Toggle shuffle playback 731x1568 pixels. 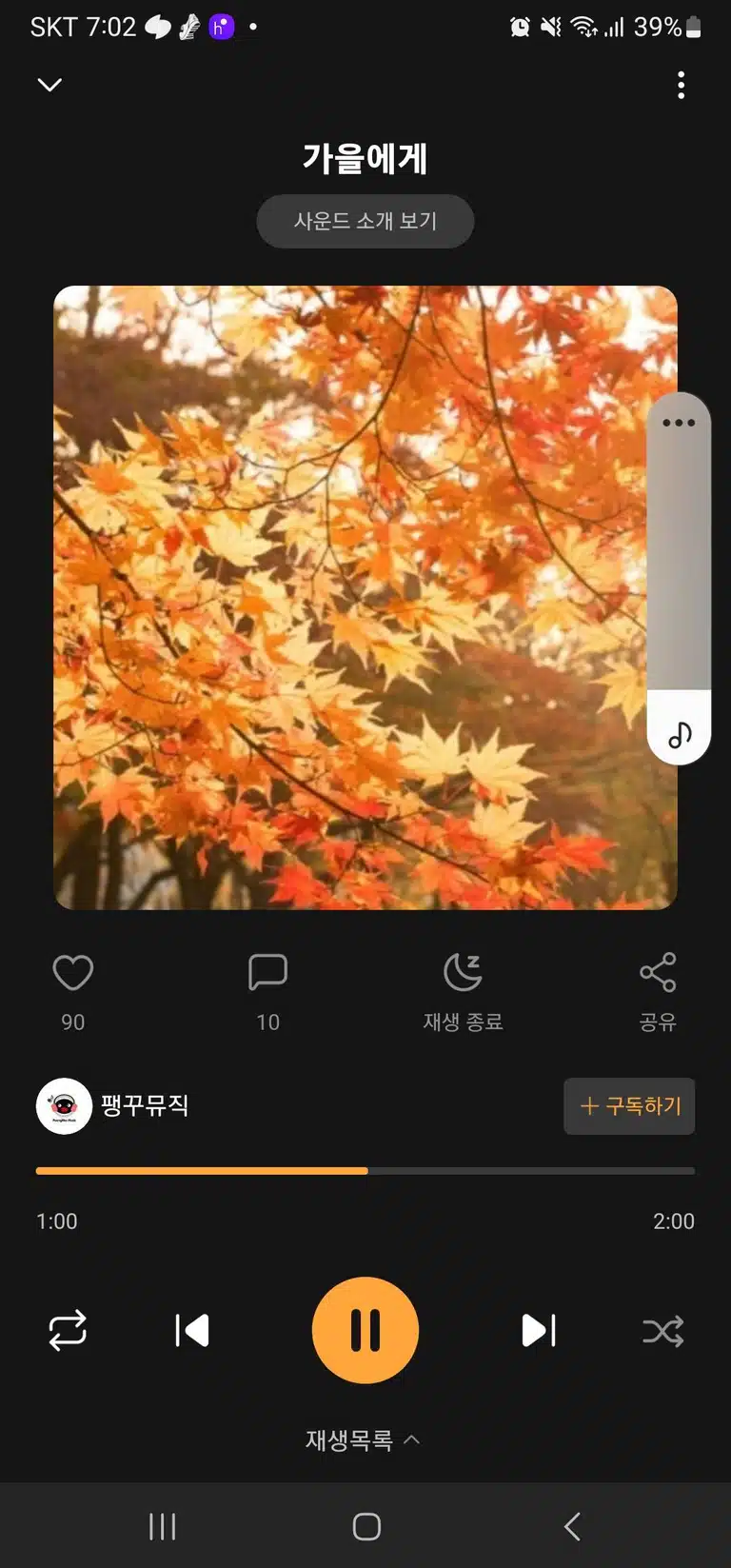click(x=663, y=1331)
